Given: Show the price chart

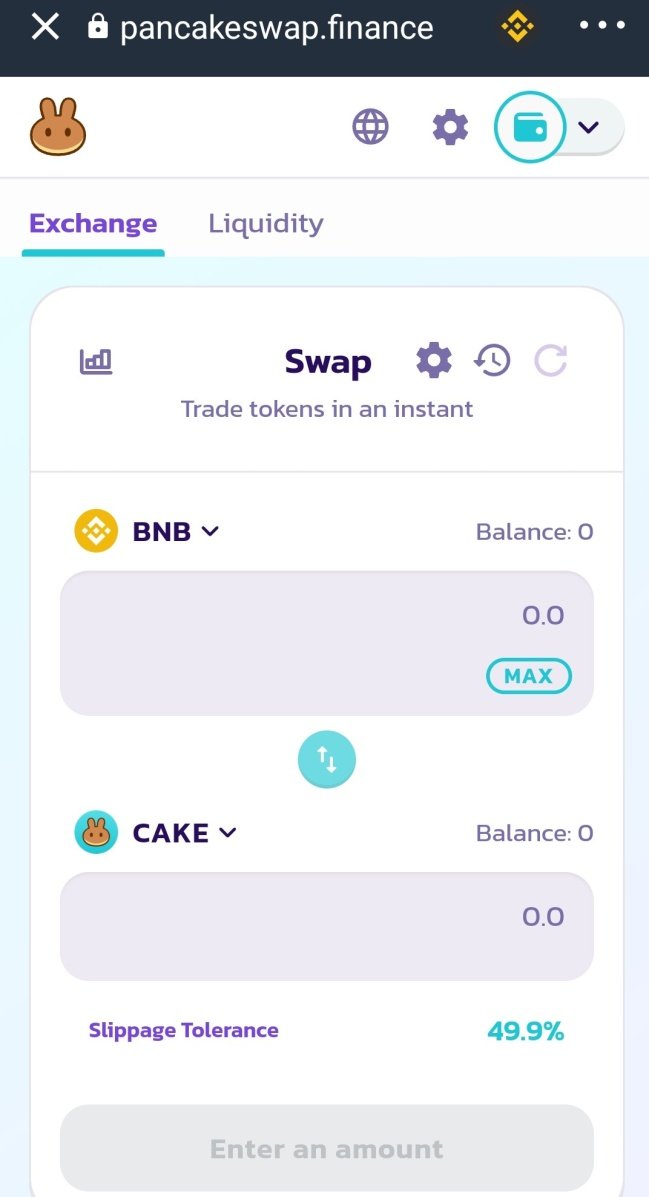Looking at the screenshot, I should coord(97,361).
